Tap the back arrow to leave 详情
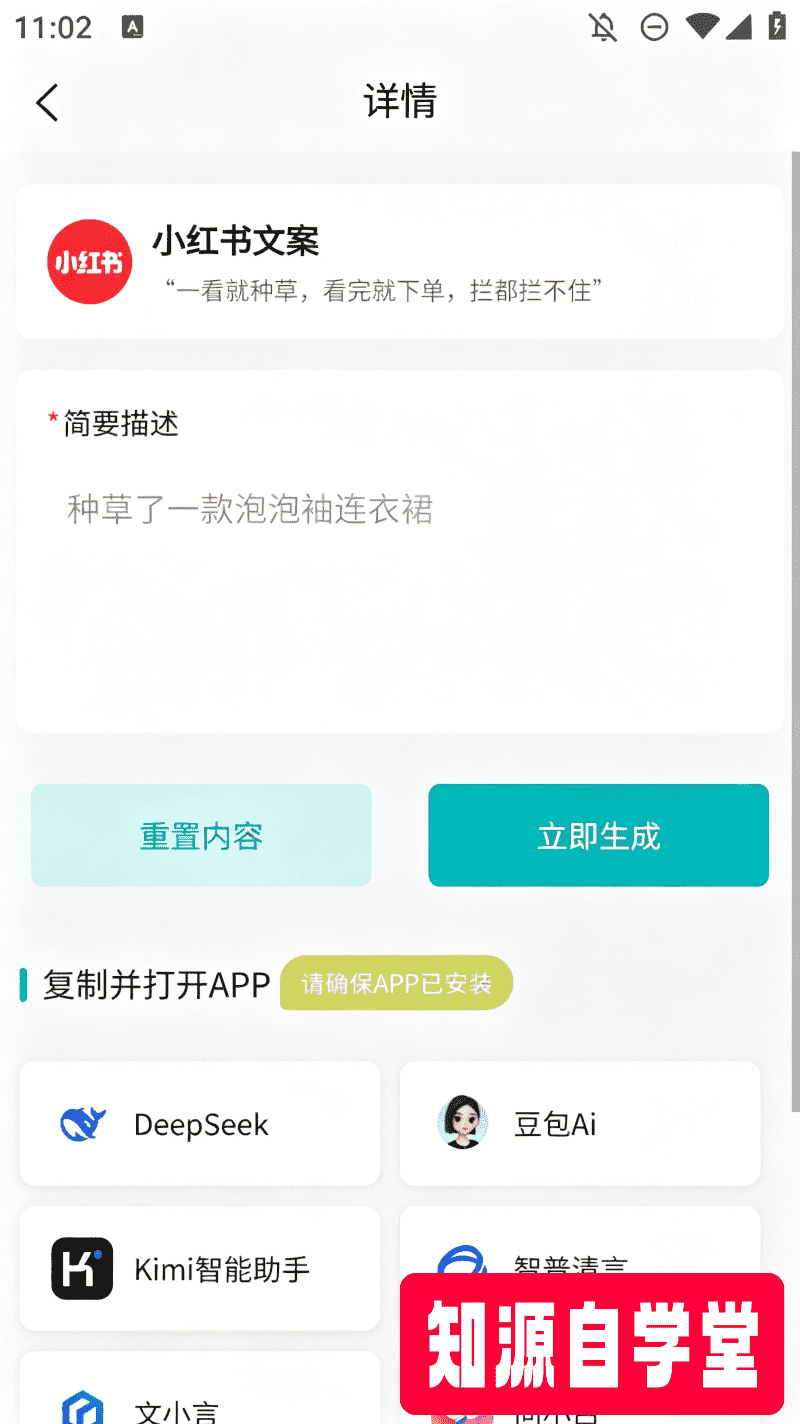 46,101
